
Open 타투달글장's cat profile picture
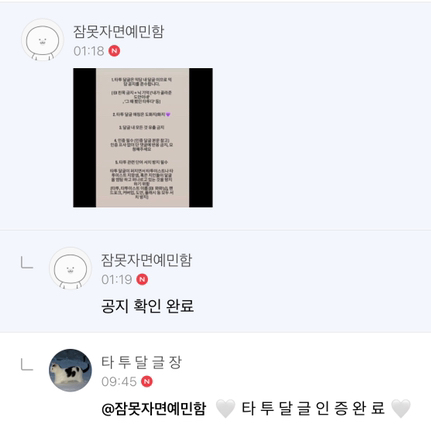tap(70, 370)
